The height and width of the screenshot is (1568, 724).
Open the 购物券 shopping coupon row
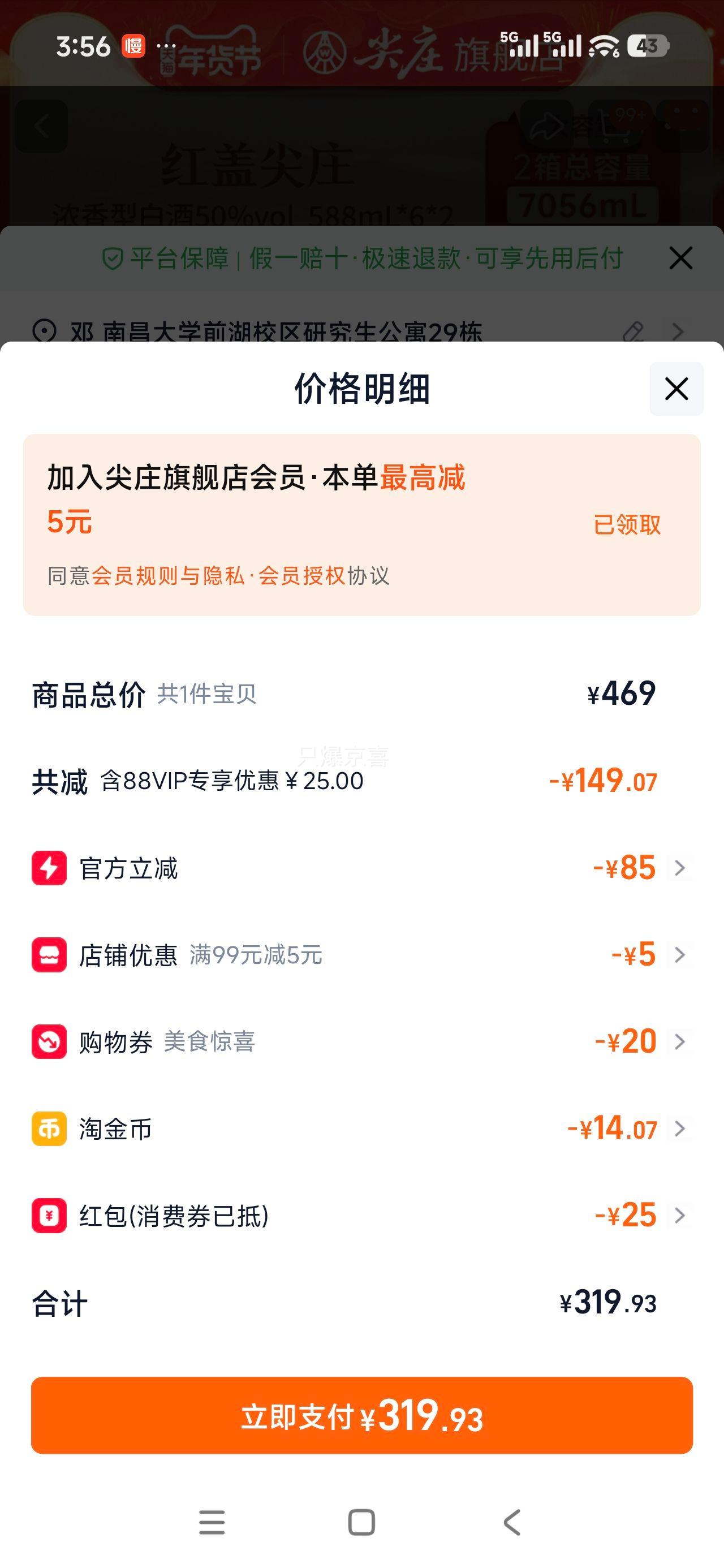click(x=679, y=1041)
